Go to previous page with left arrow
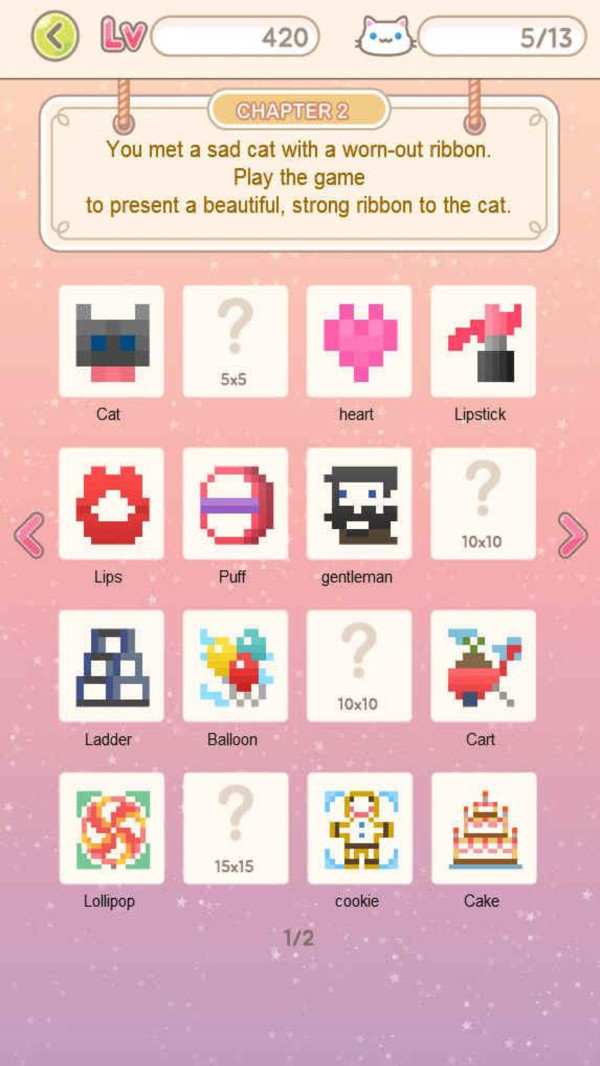The image size is (600, 1066). click(x=29, y=535)
